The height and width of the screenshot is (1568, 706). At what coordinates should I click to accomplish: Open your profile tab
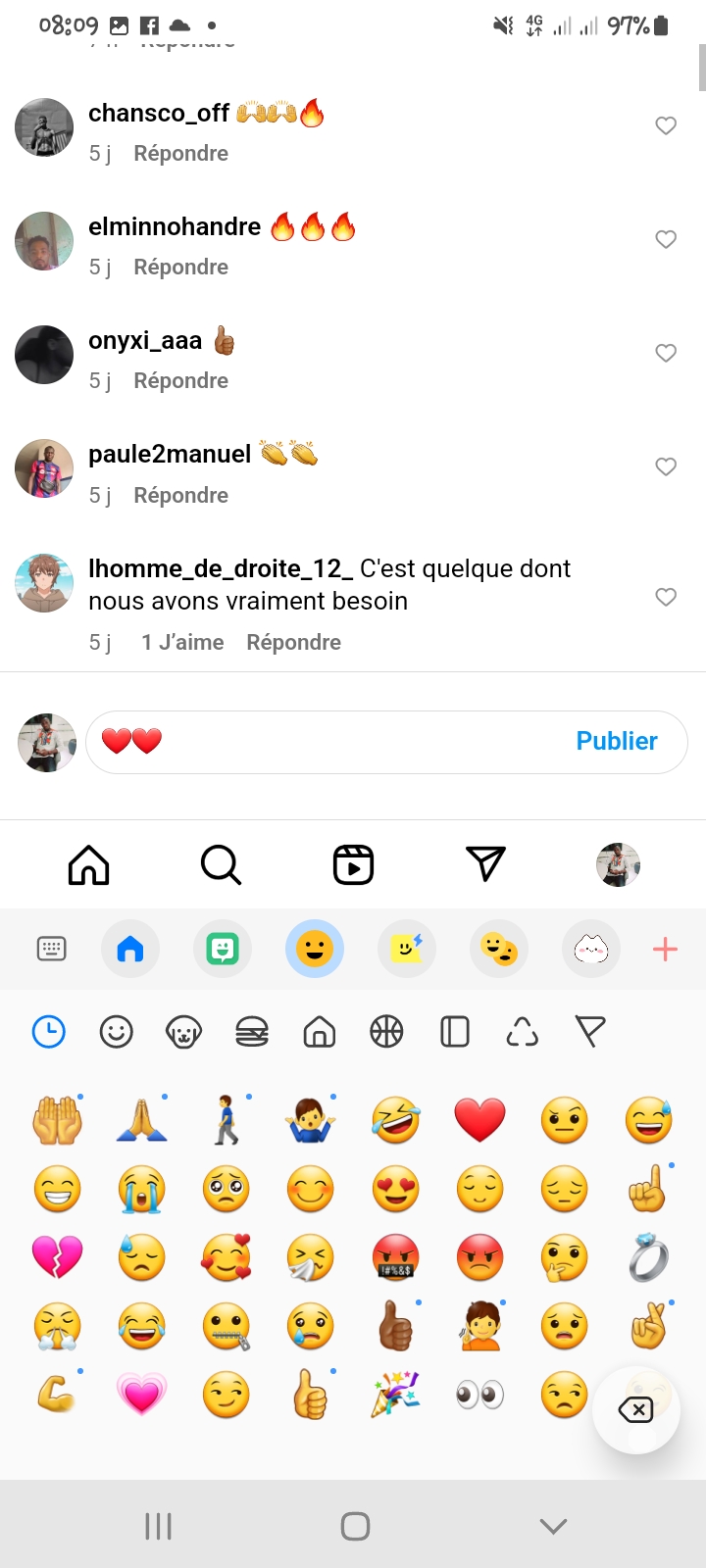tap(618, 865)
